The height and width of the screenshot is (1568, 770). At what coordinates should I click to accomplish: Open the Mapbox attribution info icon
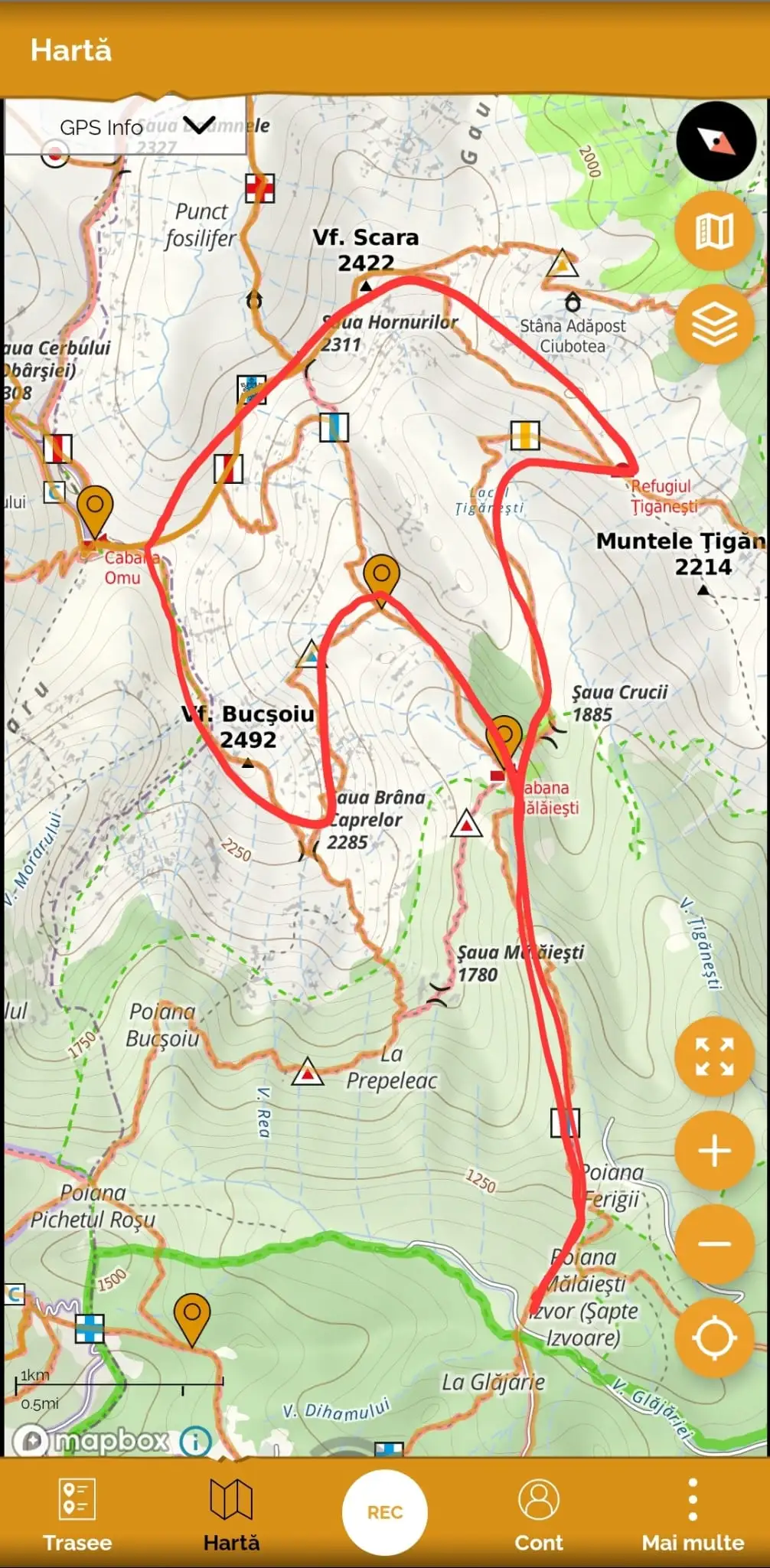(x=194, y=1439)
